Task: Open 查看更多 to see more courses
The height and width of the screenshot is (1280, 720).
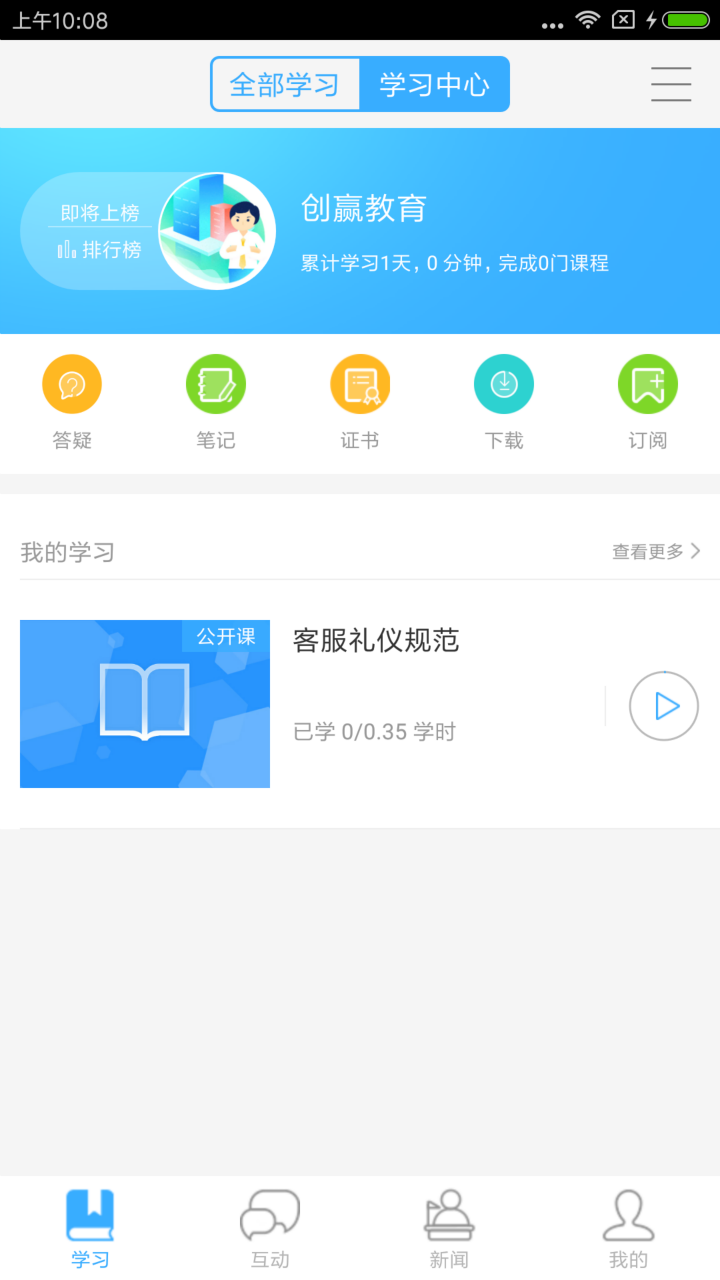Action: pyautogui.click(x=649, y=551)
